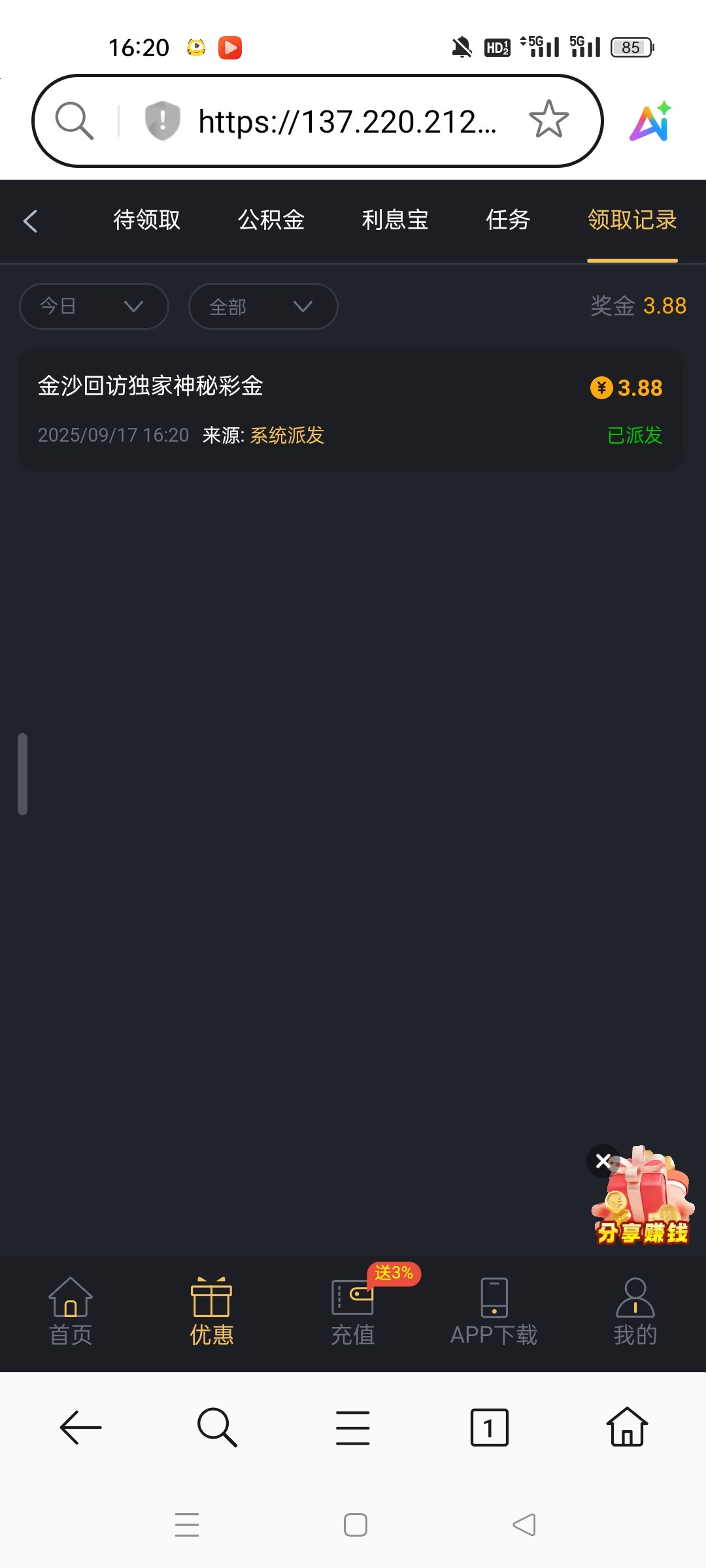This screenshot has height=1568, width=706.
Task: Open the APP下载 bottom tab
Action: [x=494, y=1312]
